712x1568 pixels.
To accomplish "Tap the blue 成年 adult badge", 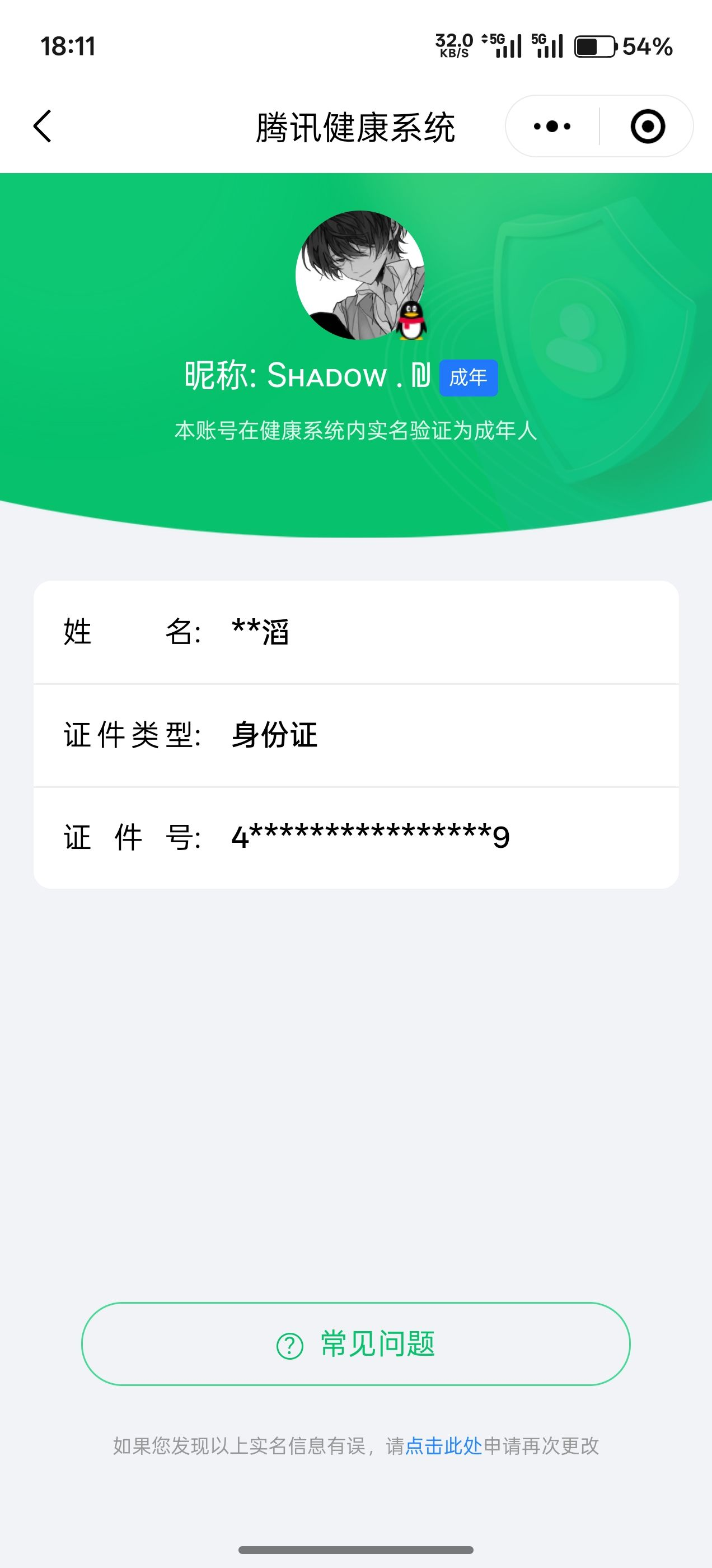I will point(469,377).
